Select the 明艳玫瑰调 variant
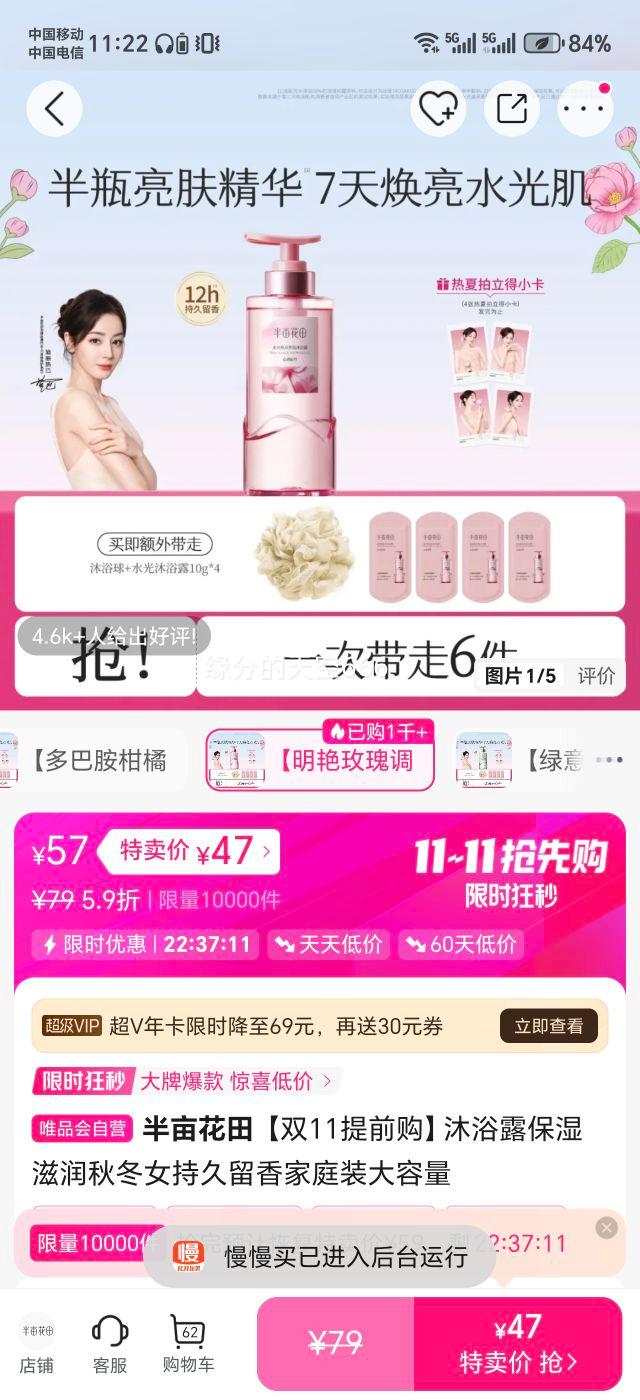Screen dimensions: 640x1400 click(320, 760)
